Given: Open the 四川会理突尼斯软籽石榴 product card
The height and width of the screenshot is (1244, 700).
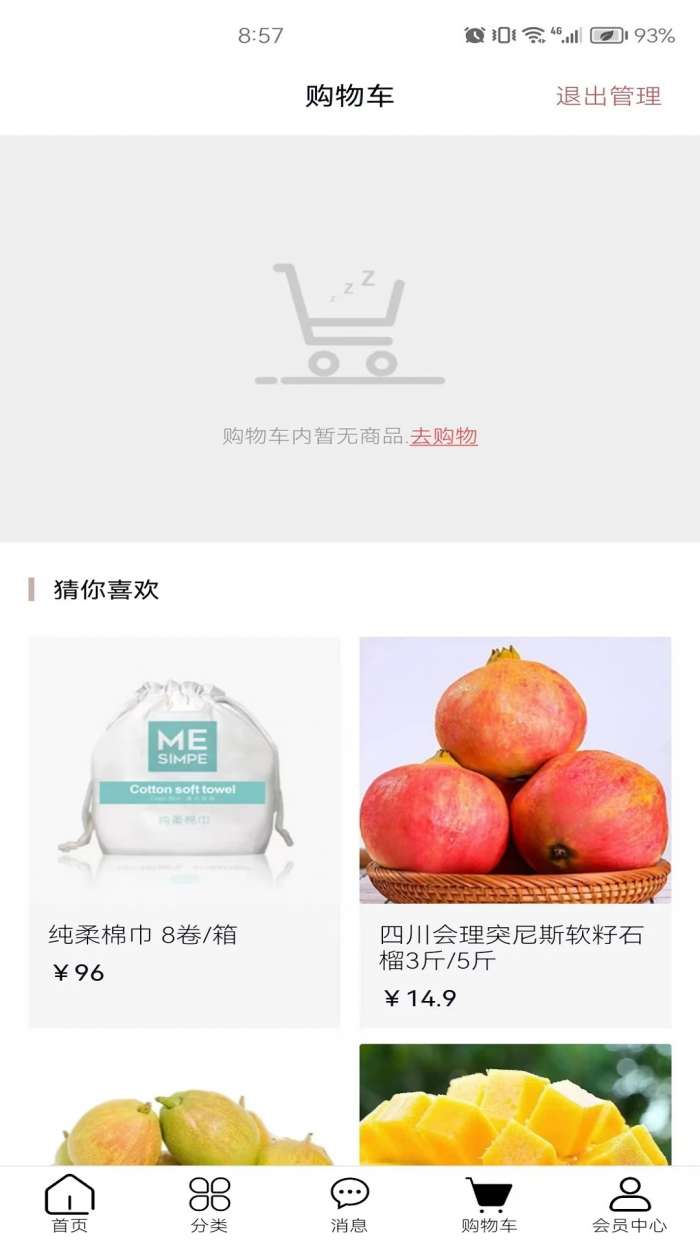Looking at the screenshot, I should [515, 830].
